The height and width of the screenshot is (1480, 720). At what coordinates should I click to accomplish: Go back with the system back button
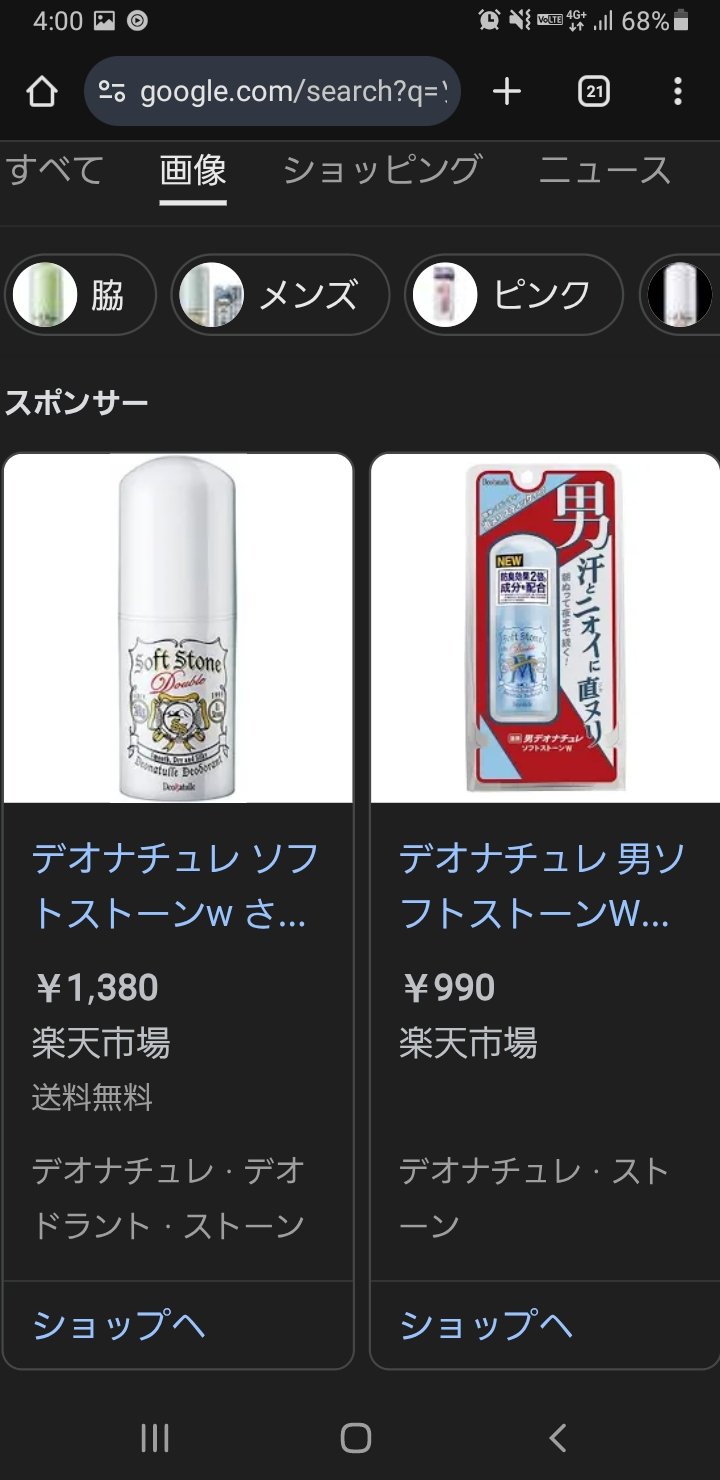pyautogui.click(x=558, y=1438)
